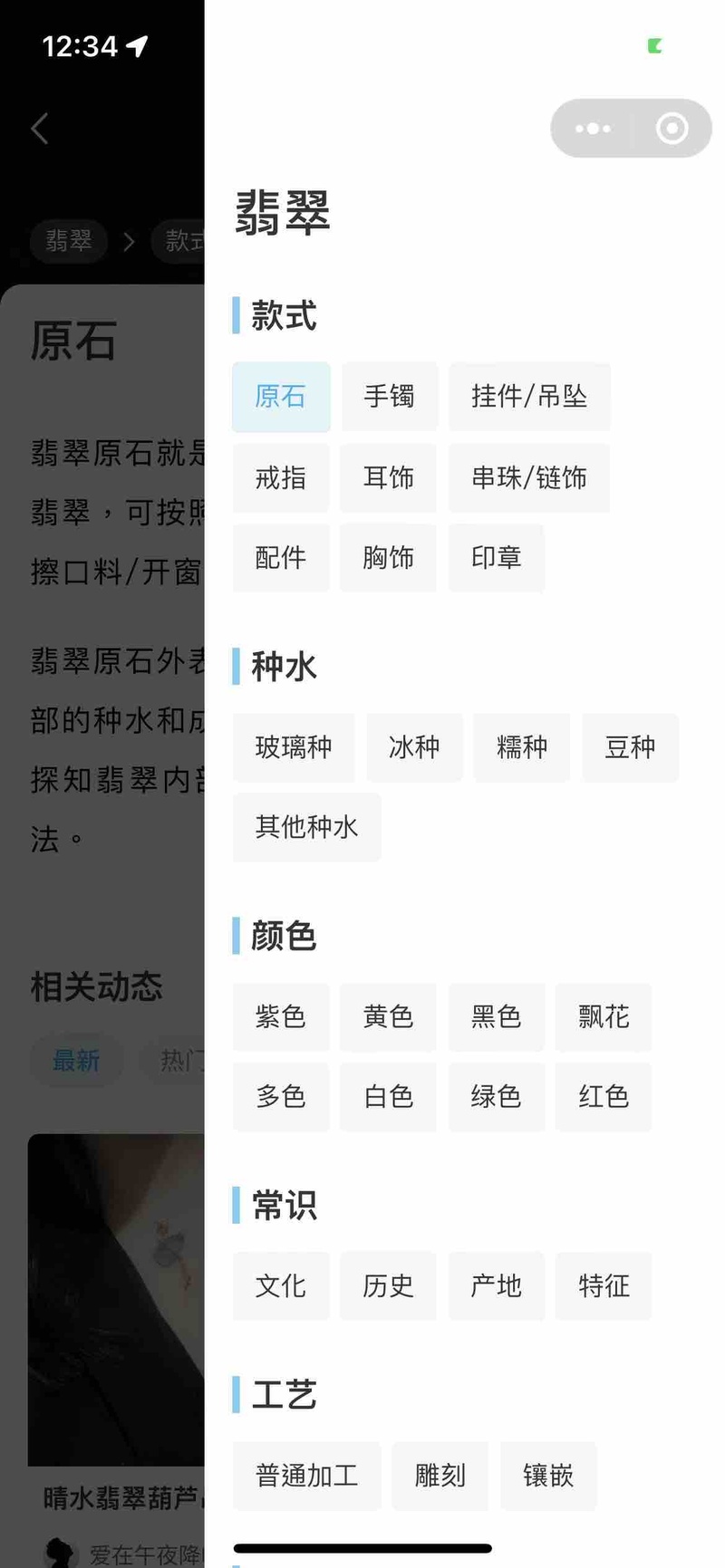
Task: Select the 原石 chip
Action: pos(281,397)
